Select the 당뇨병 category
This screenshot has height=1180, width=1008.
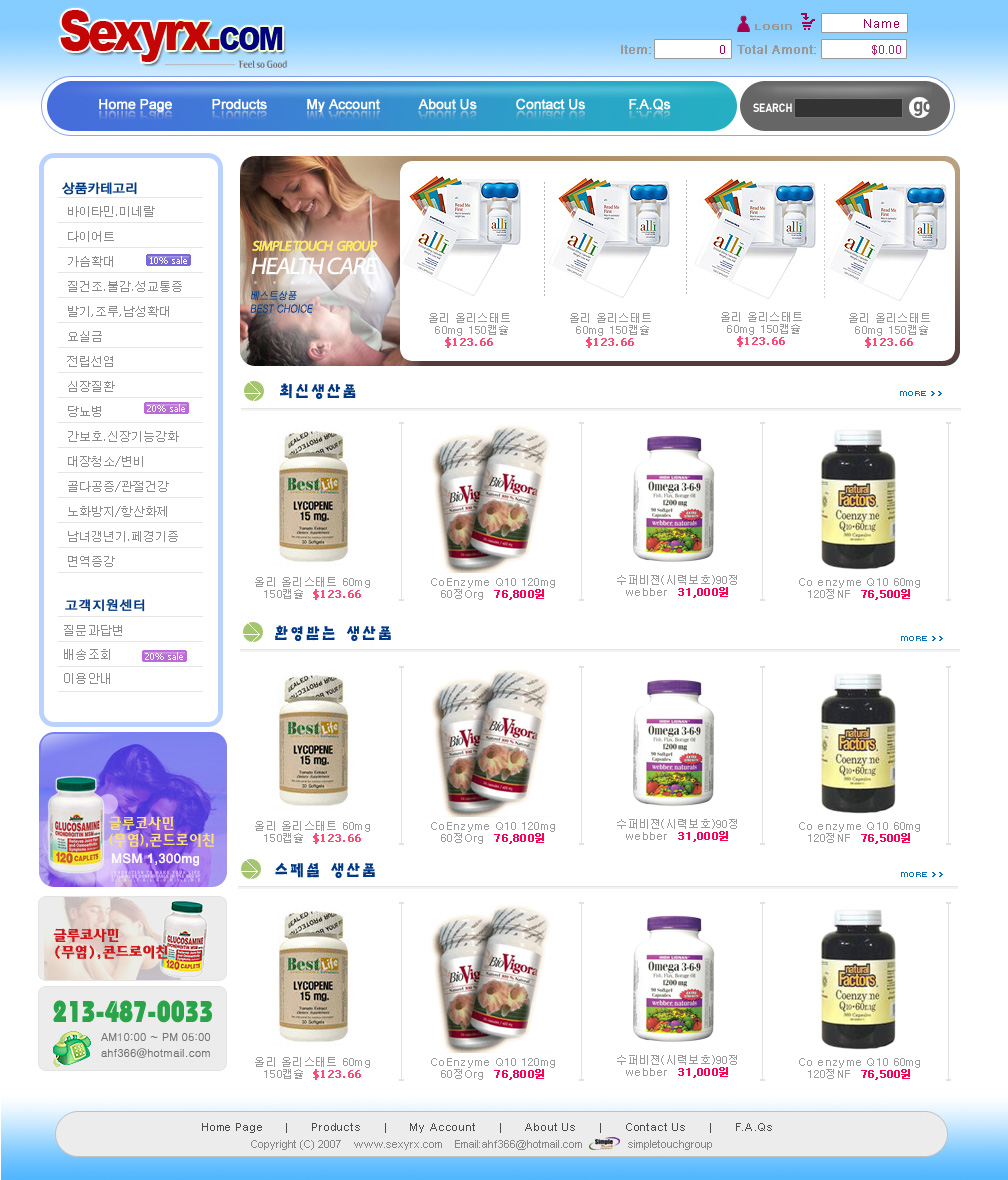tap(85, 411)
